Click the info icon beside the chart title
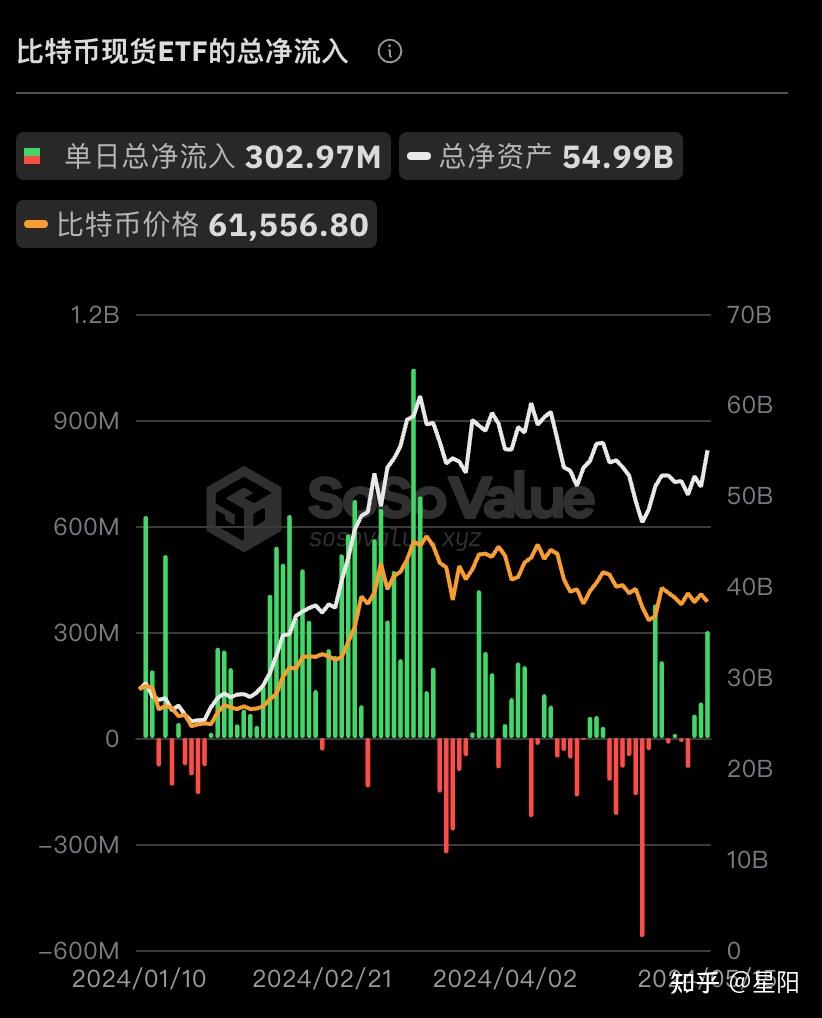Screen dimensions: 822x1018 (x=389, y=51)
